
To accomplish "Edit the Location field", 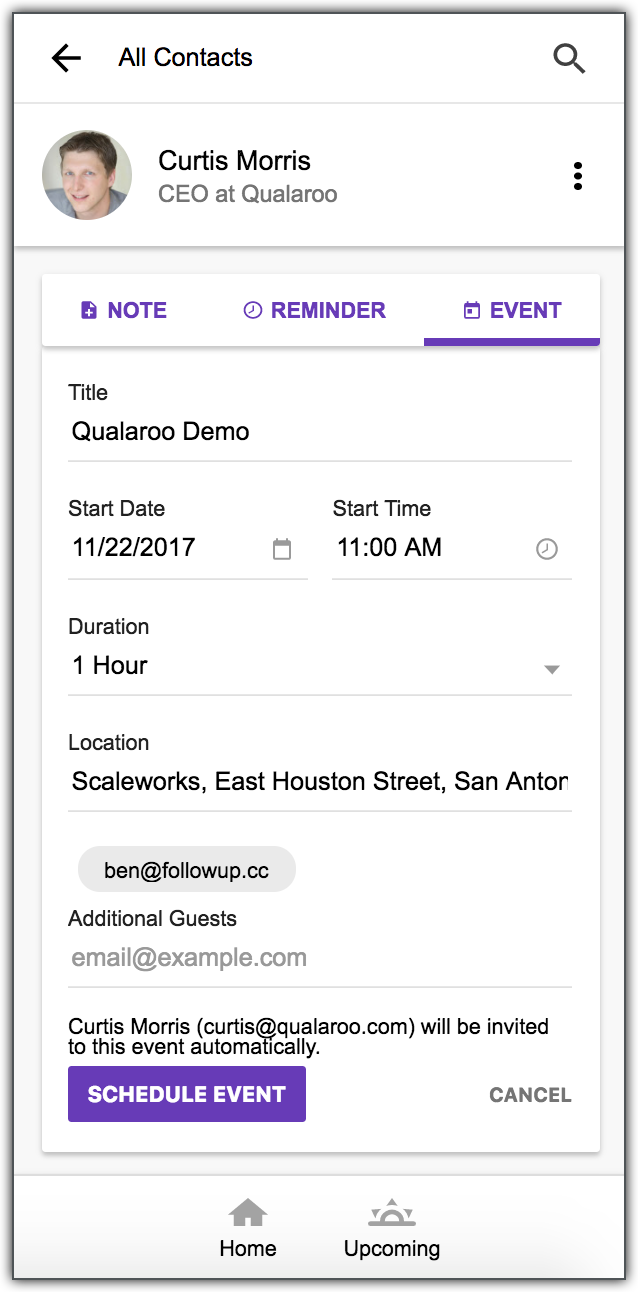I will pos(319,782).
